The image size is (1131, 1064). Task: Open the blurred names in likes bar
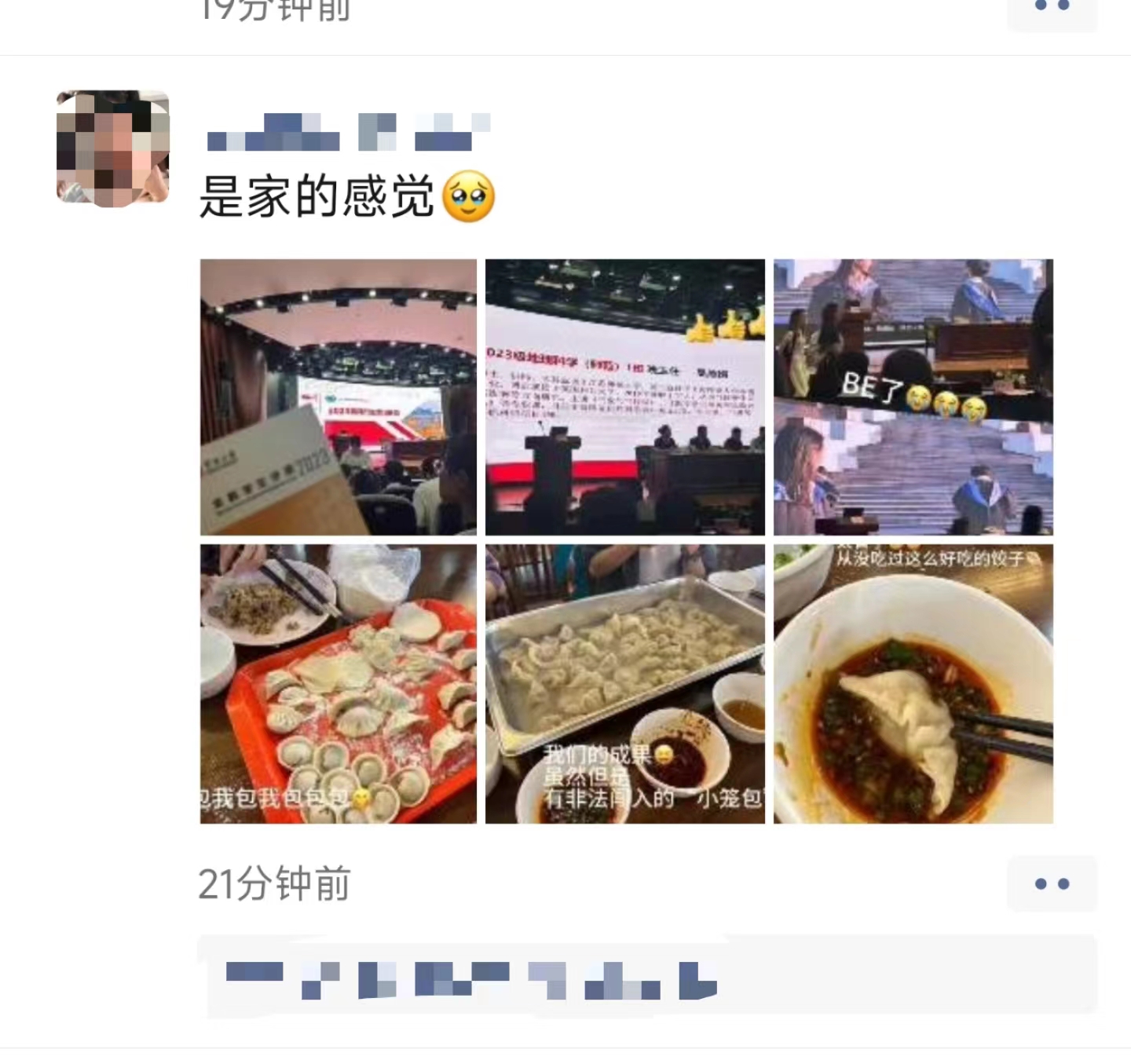pyautogui.click(x=471, y=980)
